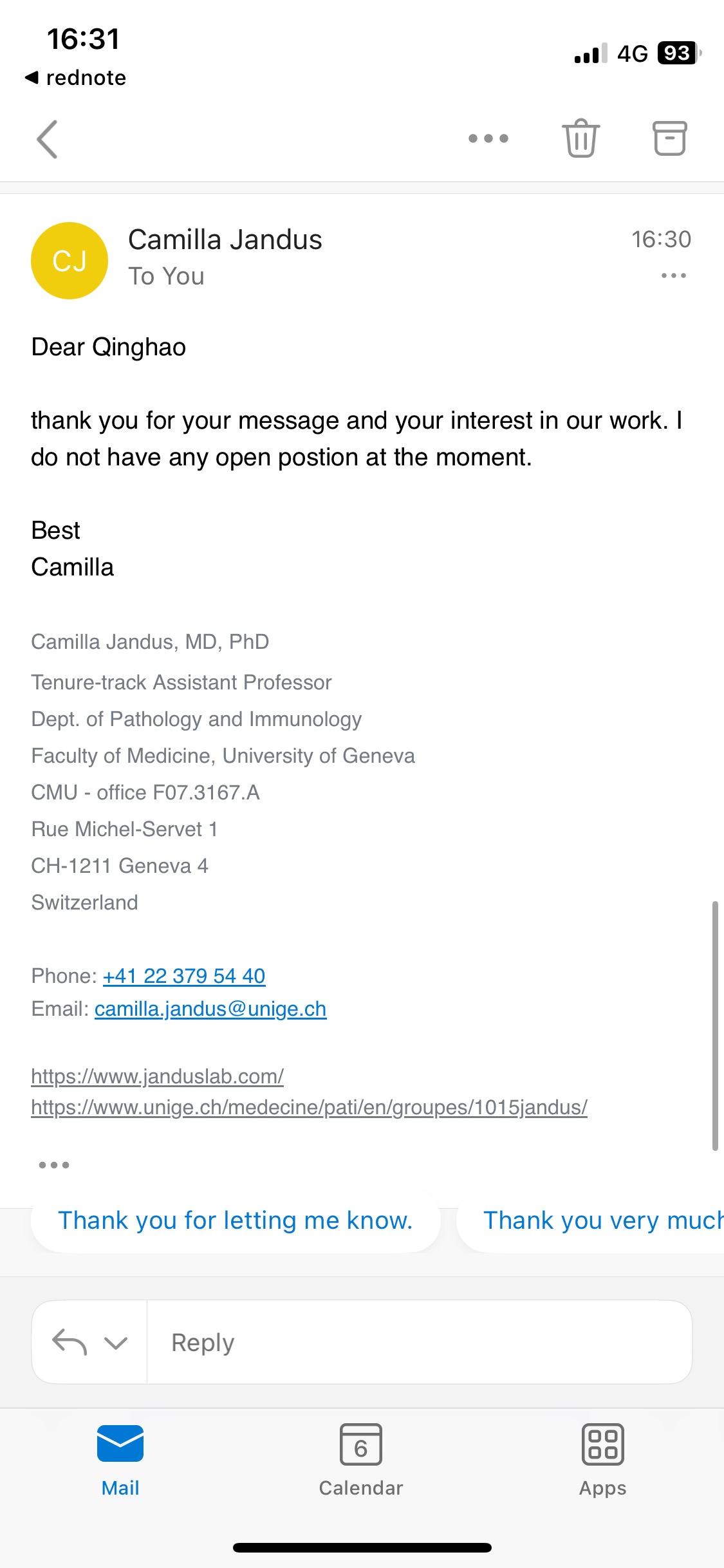Select "Thank you for letting me know." reply
The image size is (724, 1568).
point(236,1220)
